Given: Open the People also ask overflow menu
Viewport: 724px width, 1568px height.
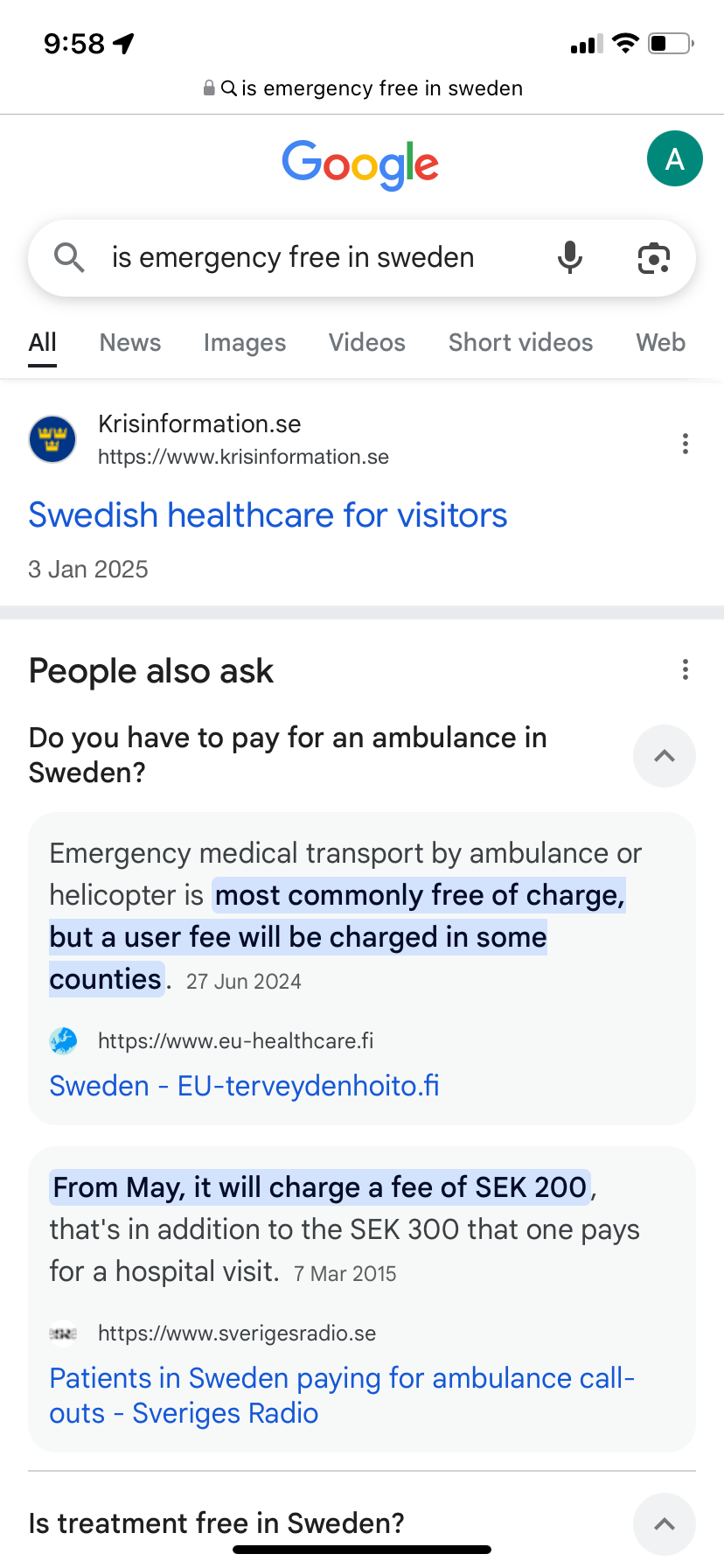Looking at the screenshot, I should tap(686, 669).
